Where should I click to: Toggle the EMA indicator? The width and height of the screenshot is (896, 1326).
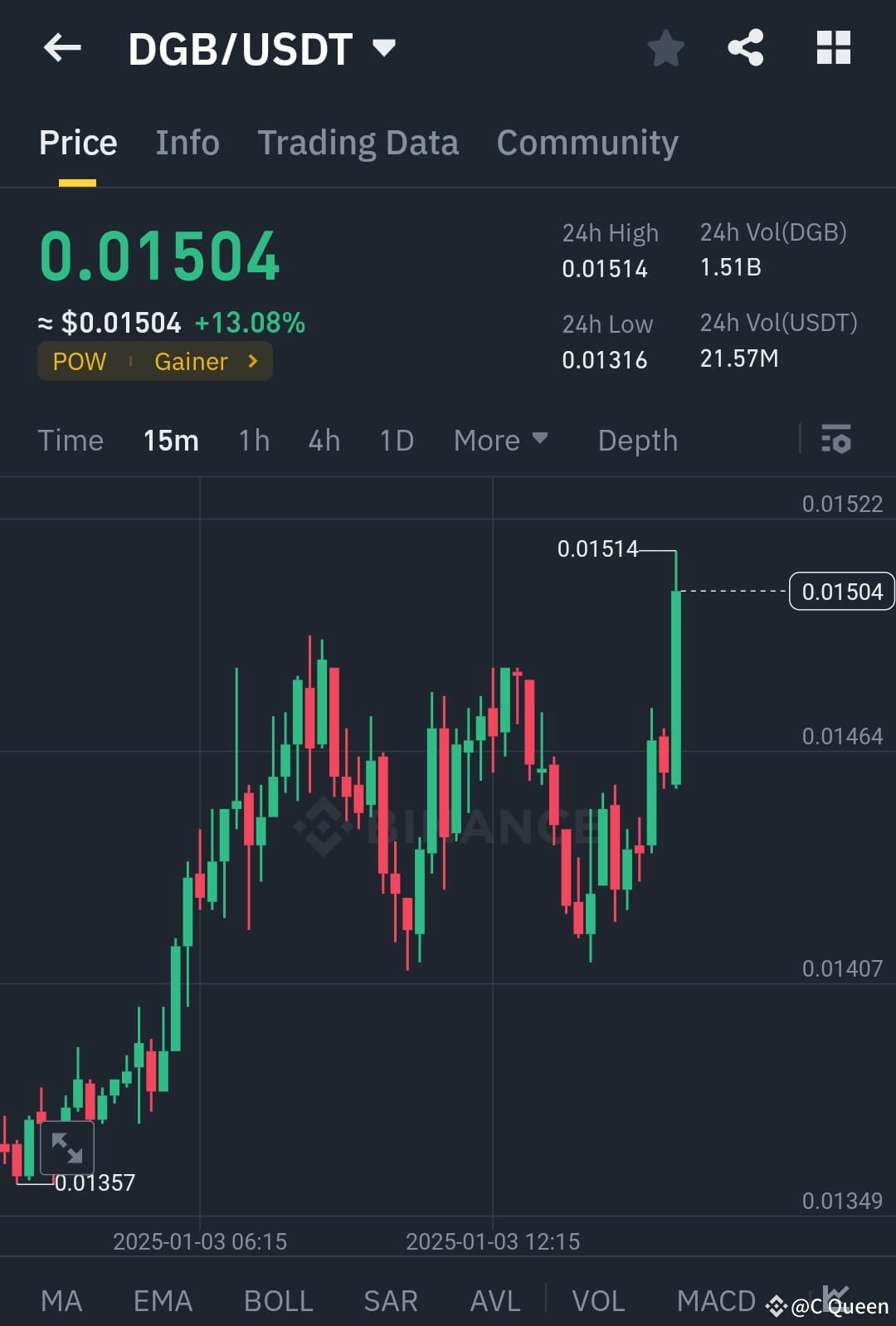(x=162, y=1299)
